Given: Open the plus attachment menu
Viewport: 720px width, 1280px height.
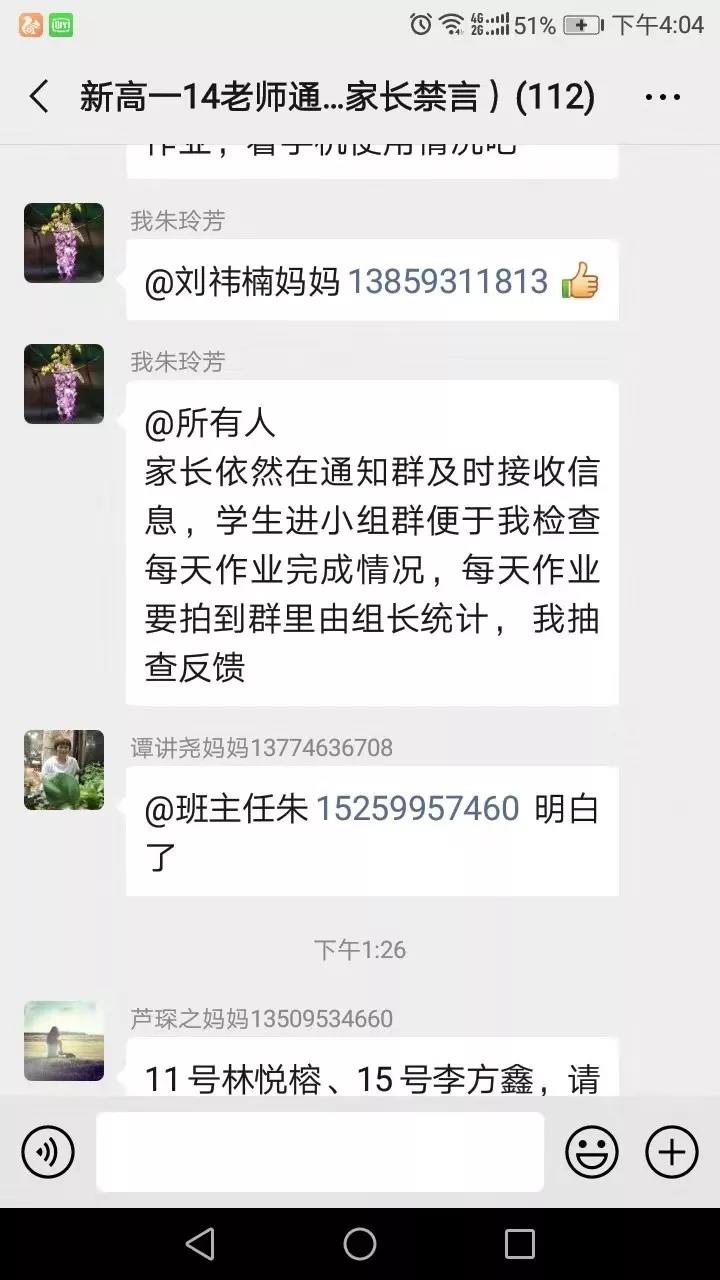Looking at the screenshot, I should (672, 1152).
